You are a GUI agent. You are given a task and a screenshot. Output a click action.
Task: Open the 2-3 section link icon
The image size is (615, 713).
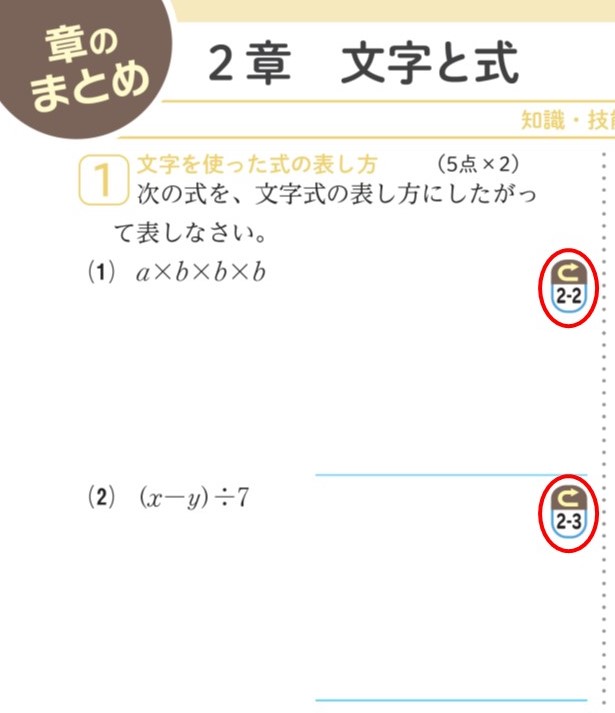tap(568, 512)
